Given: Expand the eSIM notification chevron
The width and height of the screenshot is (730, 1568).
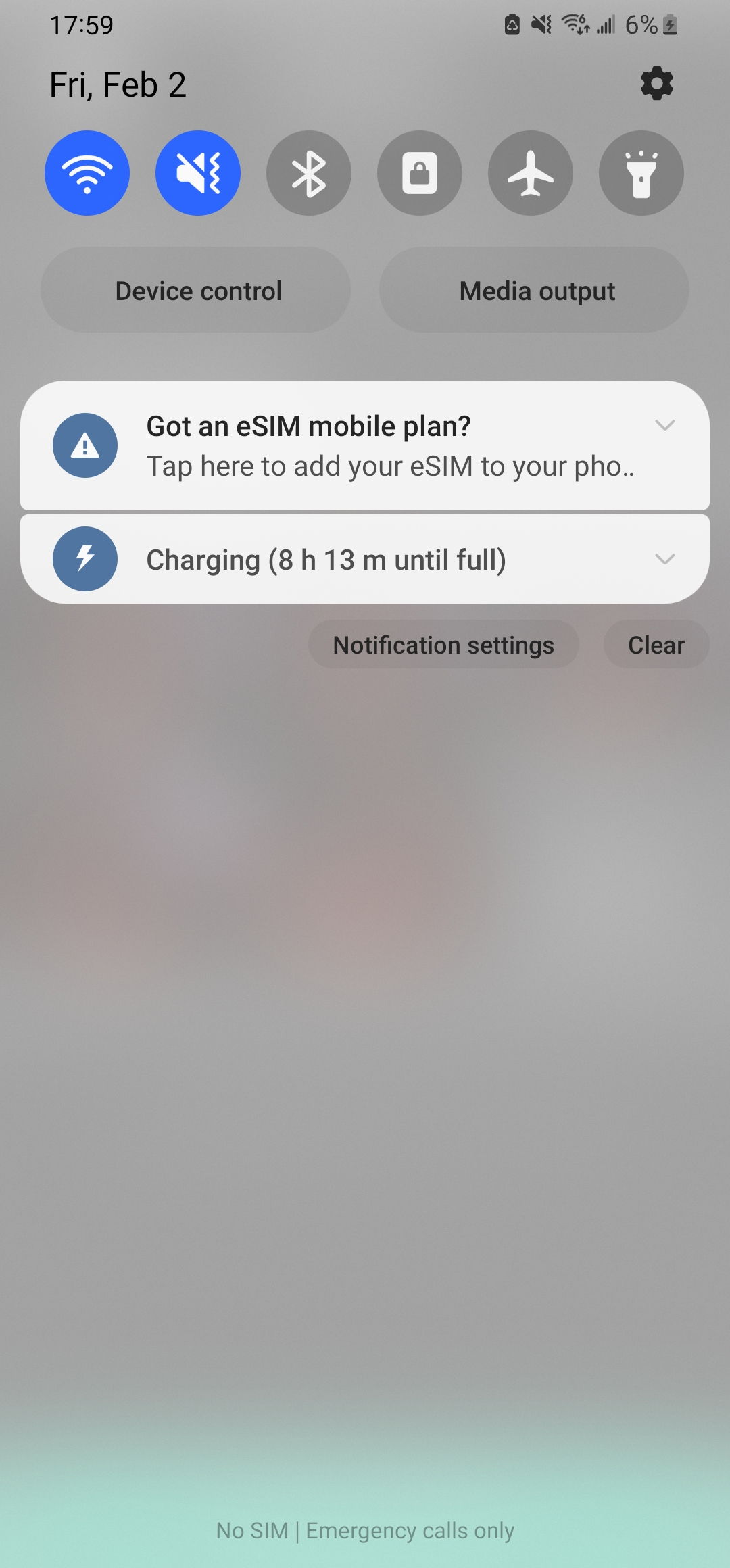Looking at the screenshot, I should click(x=665, y=425).
